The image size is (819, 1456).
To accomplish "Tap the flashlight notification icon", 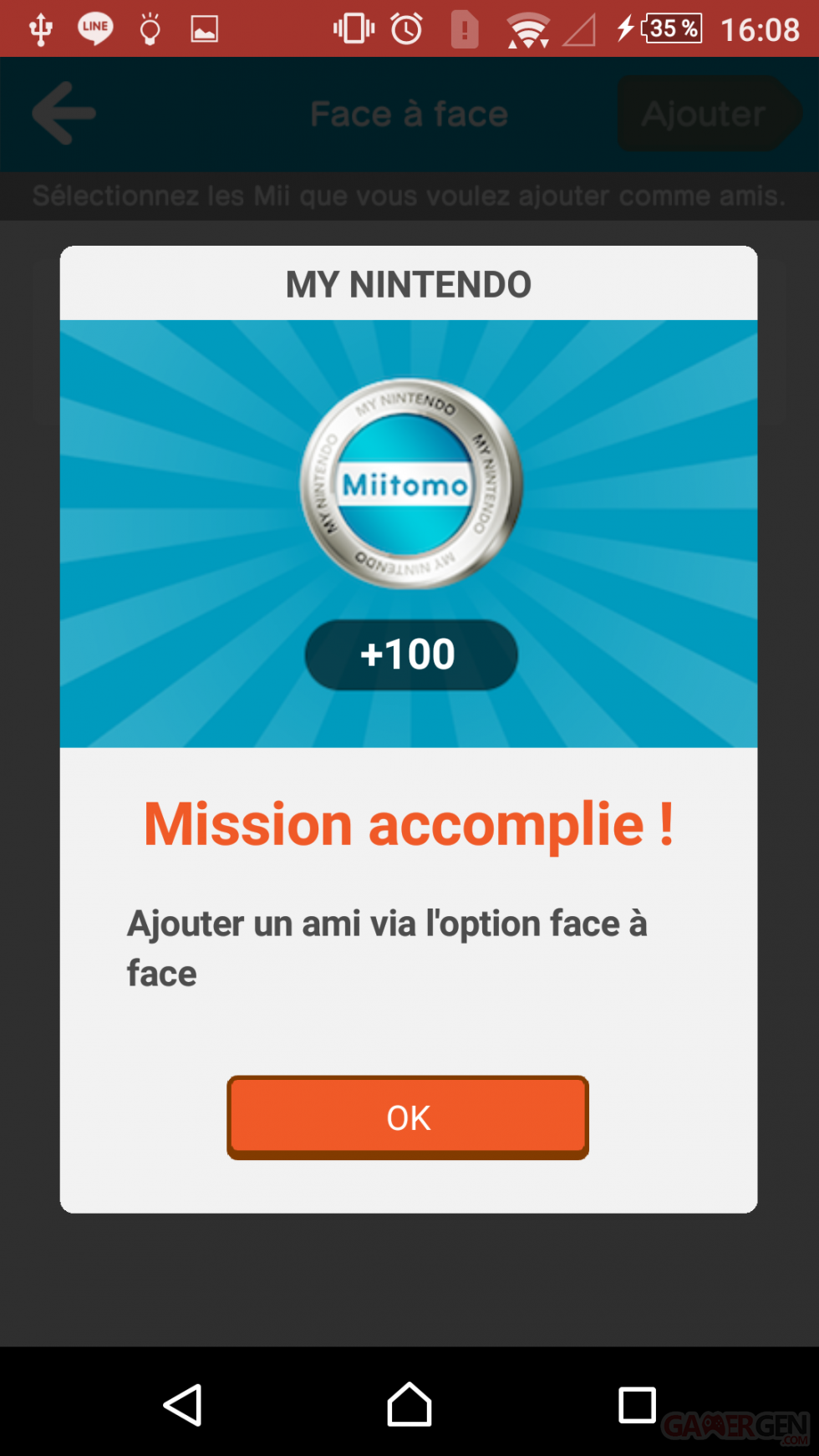I will [x=150, y=28].
